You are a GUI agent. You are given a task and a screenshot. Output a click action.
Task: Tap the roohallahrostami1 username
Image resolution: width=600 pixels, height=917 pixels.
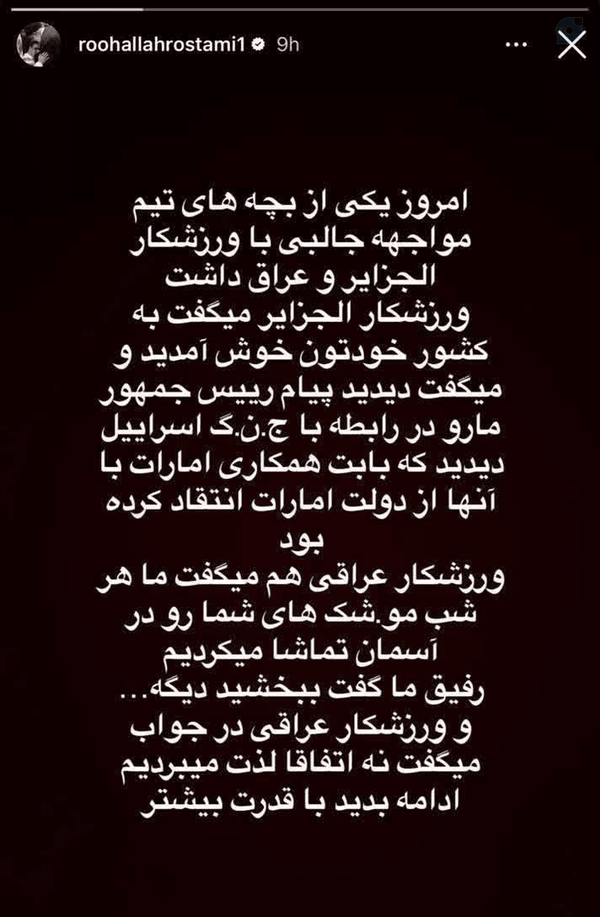(x=161, y=45)
